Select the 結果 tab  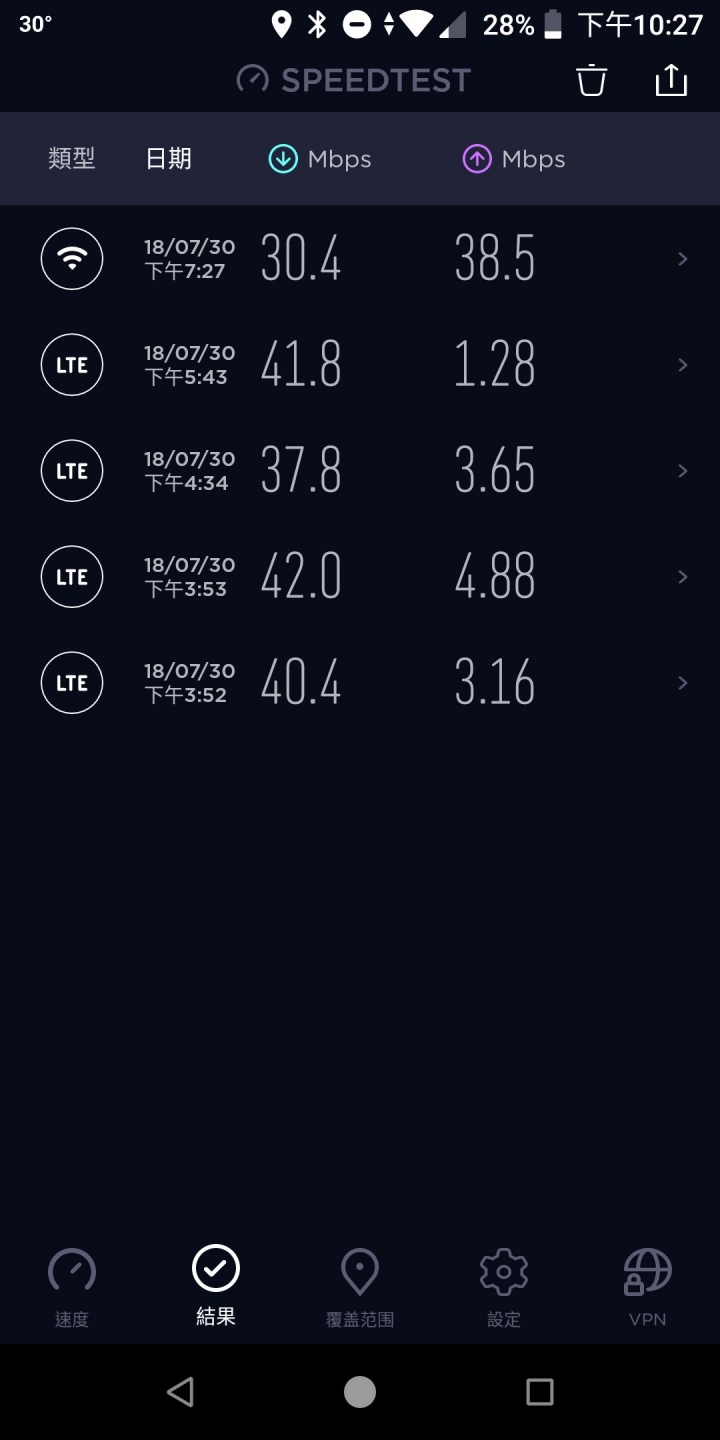216,1286
